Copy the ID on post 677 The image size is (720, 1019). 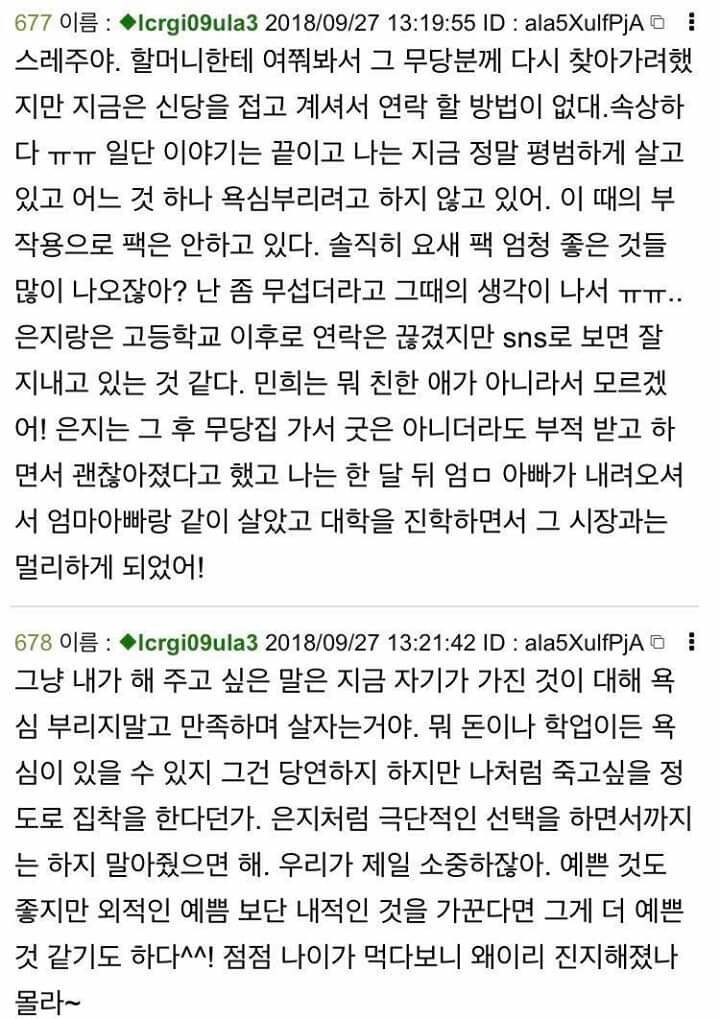[657, 21]
